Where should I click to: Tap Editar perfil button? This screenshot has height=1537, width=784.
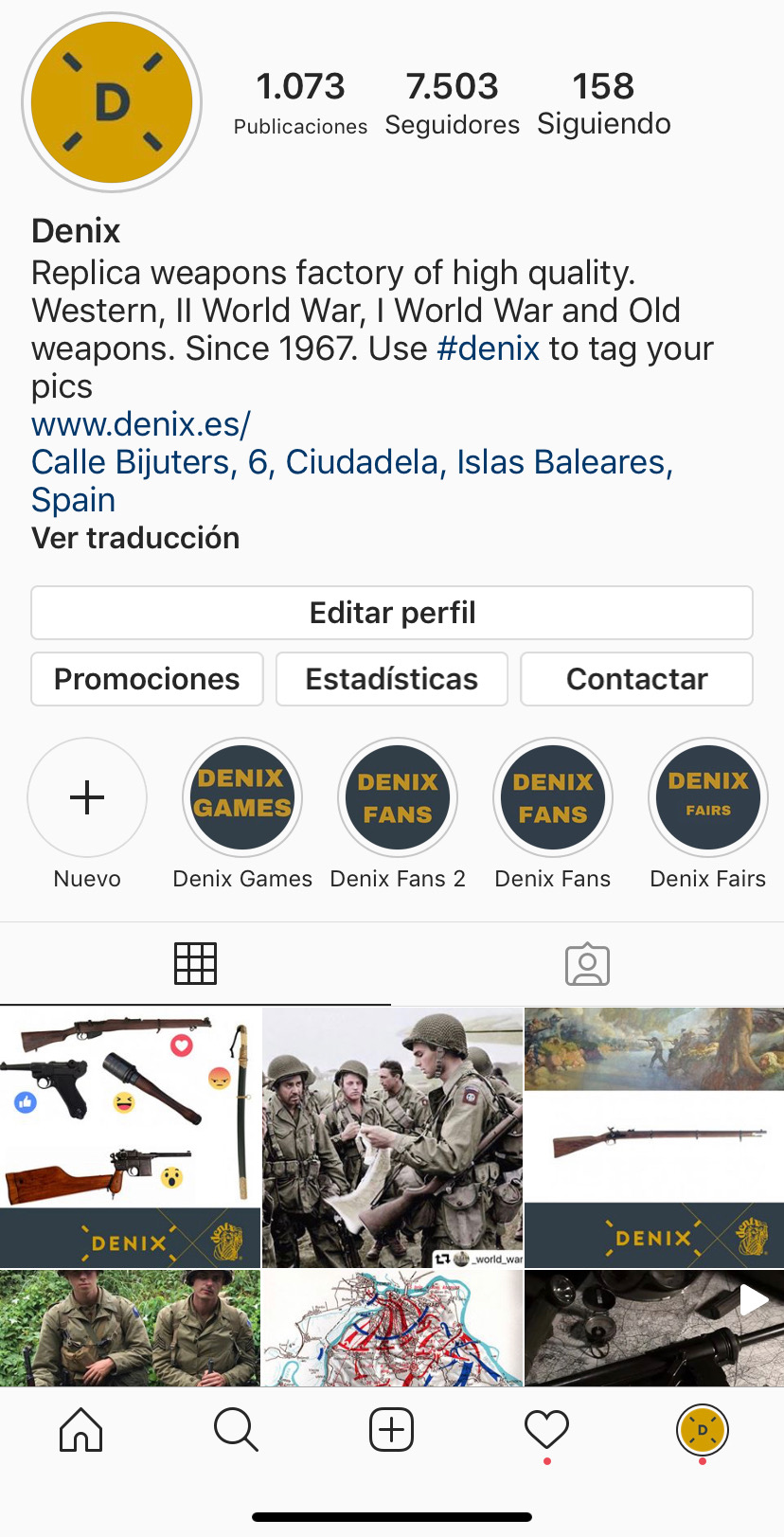(392, 613)
